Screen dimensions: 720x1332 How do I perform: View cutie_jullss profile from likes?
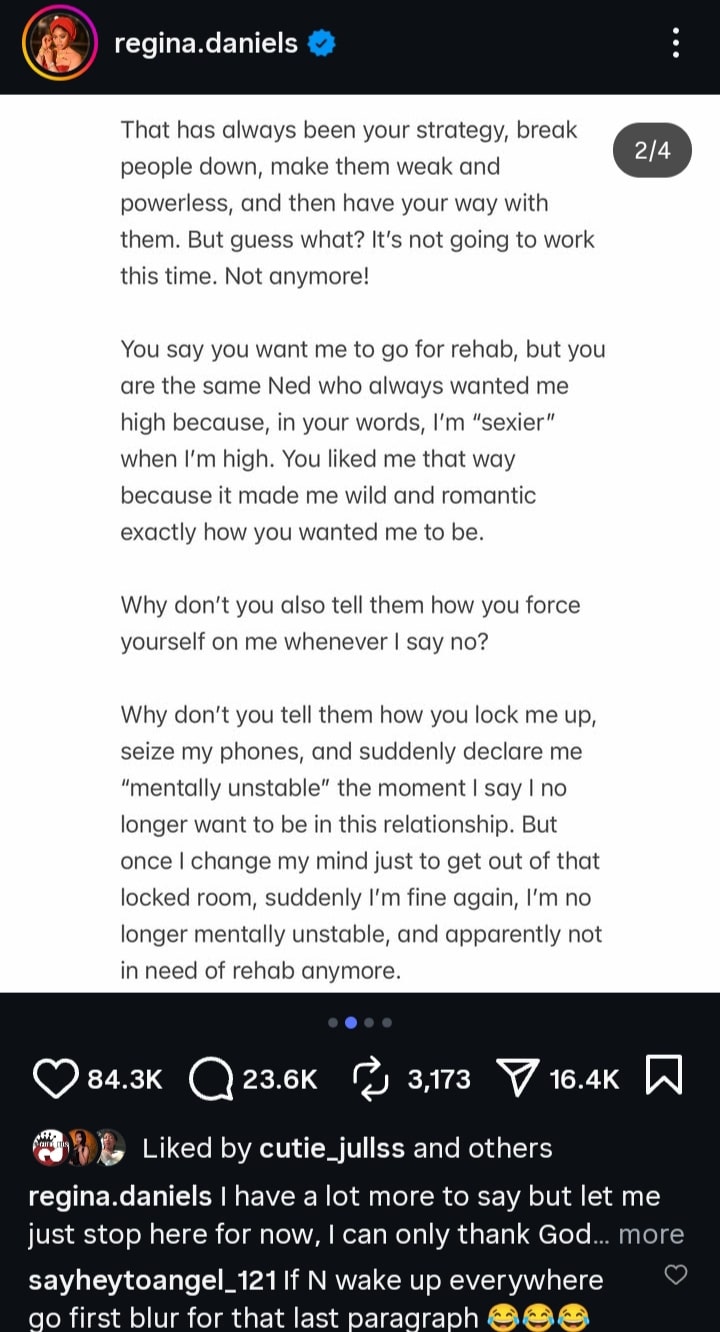tap(332, 1147)
